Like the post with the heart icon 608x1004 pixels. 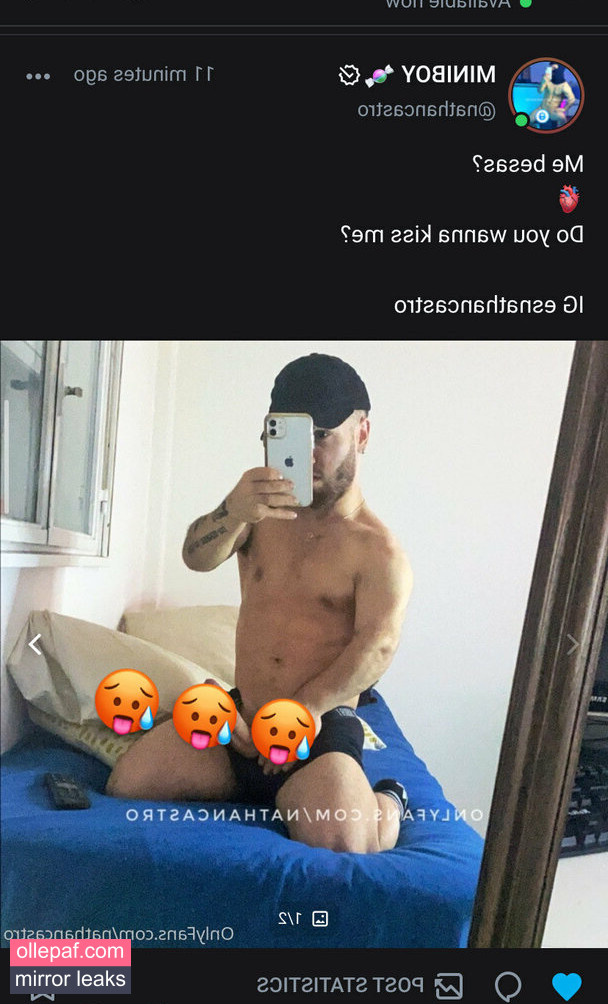click(x=566, y=985)
